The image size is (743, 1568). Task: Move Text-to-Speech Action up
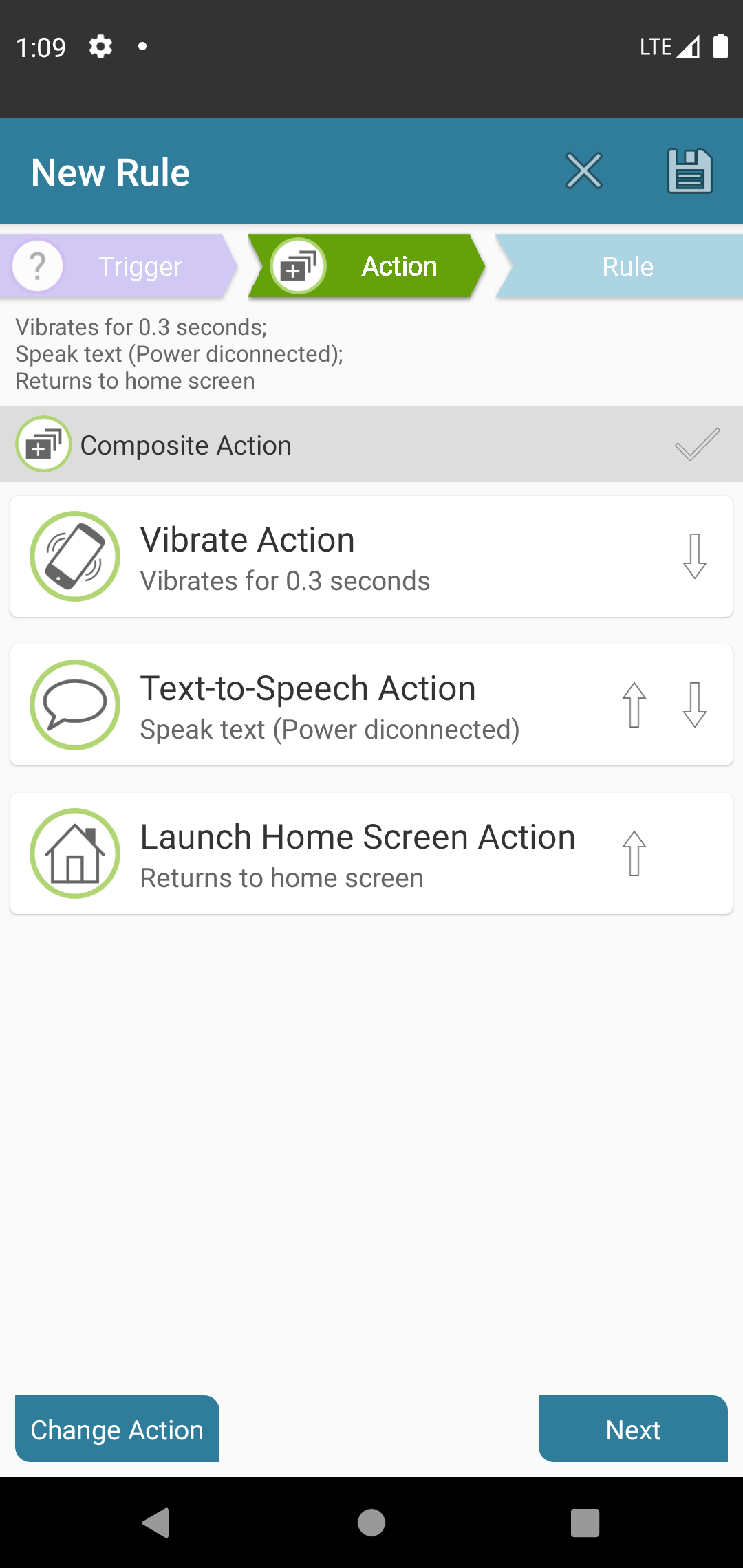[x=634, y=705]
